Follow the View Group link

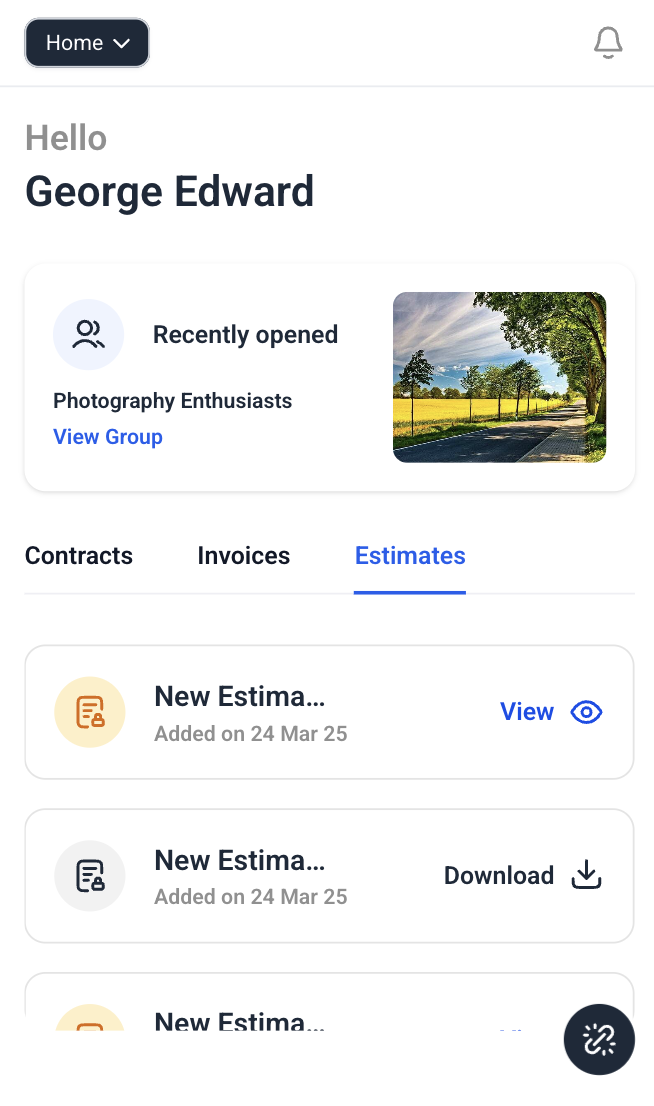coord(108,437)
